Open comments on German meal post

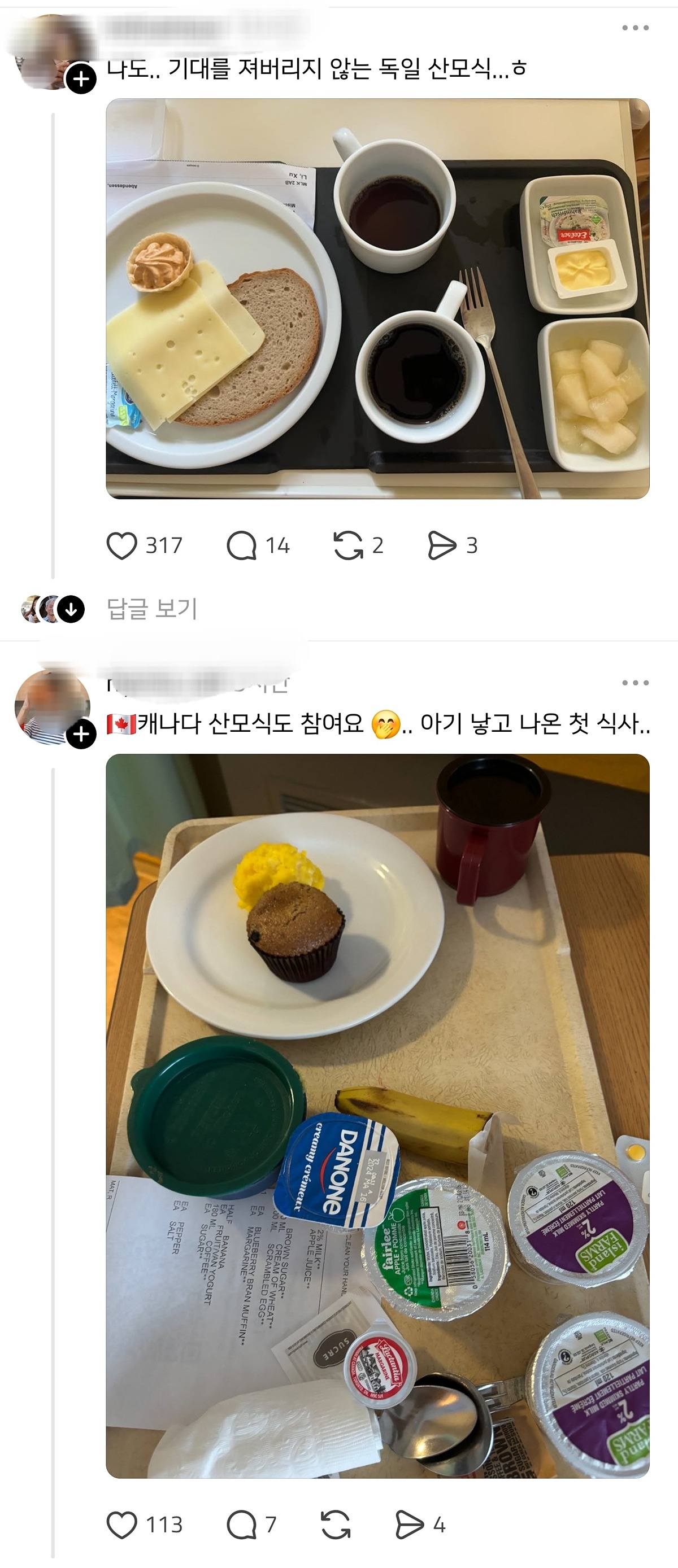[x=242, y=545]
